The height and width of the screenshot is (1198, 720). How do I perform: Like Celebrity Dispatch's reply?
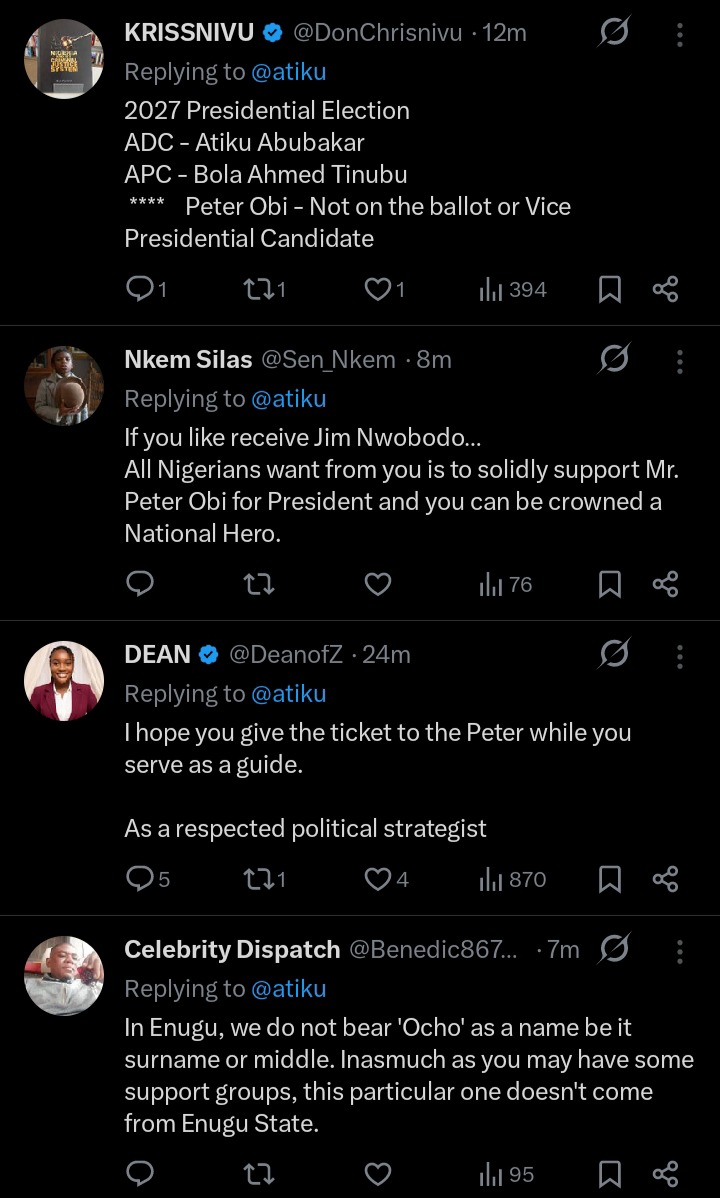[377, 1174]
